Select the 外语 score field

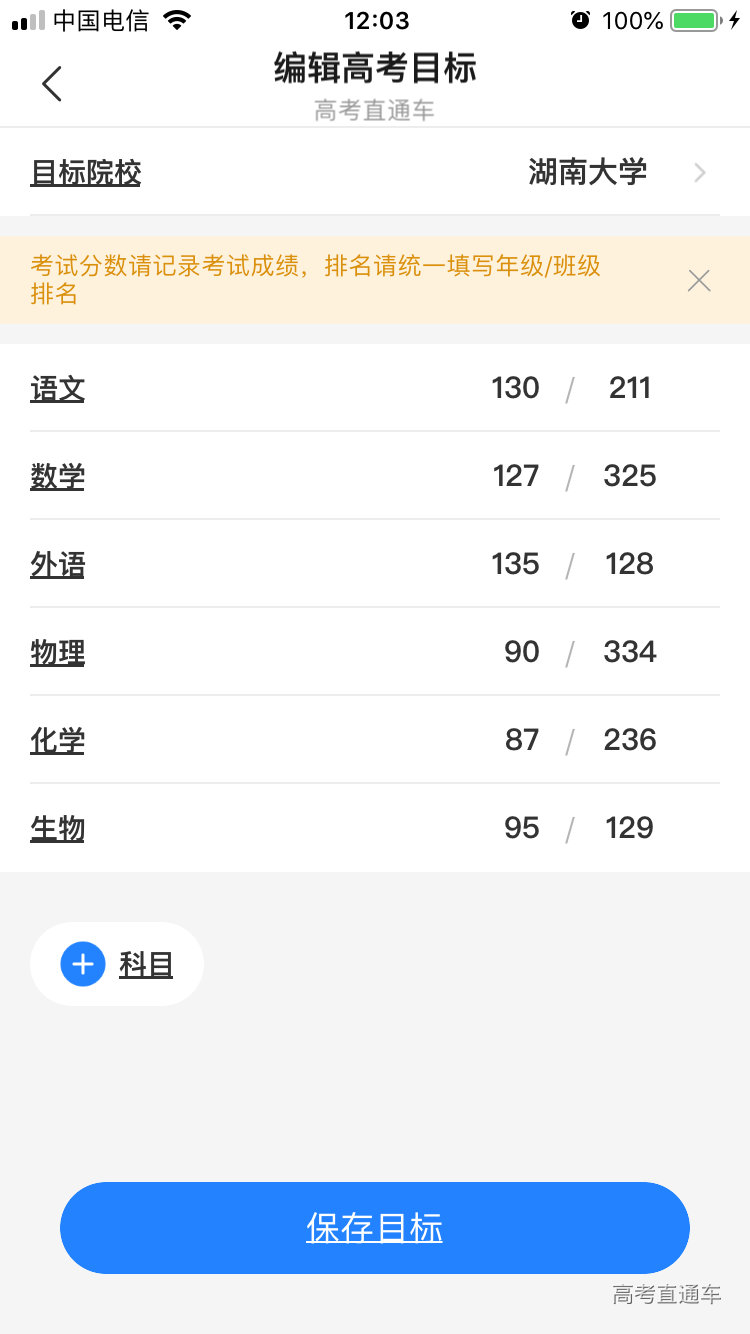click(x=515, y=564)
